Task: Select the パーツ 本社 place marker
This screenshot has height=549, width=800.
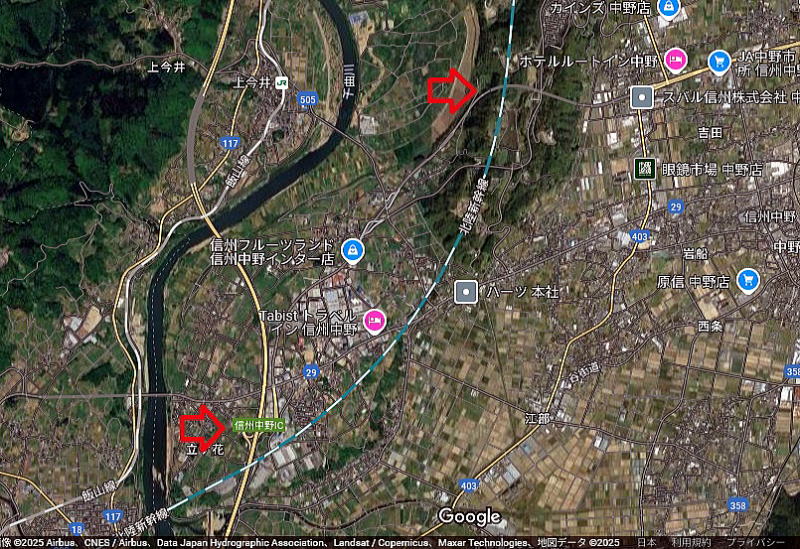Action: pyautogui.click(x=466, y=292)
